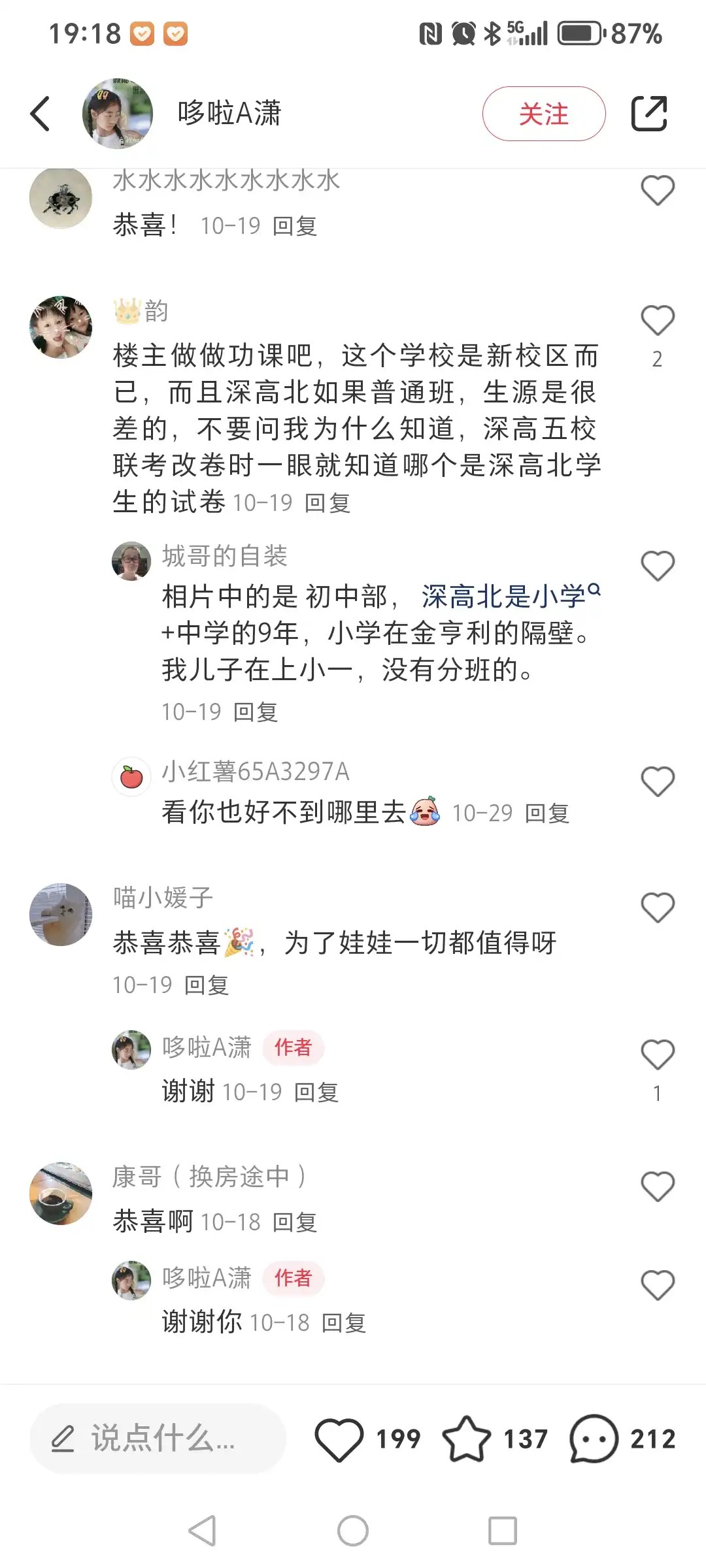
Task: Share this post via the top-right icon
Action: click(x=648, y=114)
